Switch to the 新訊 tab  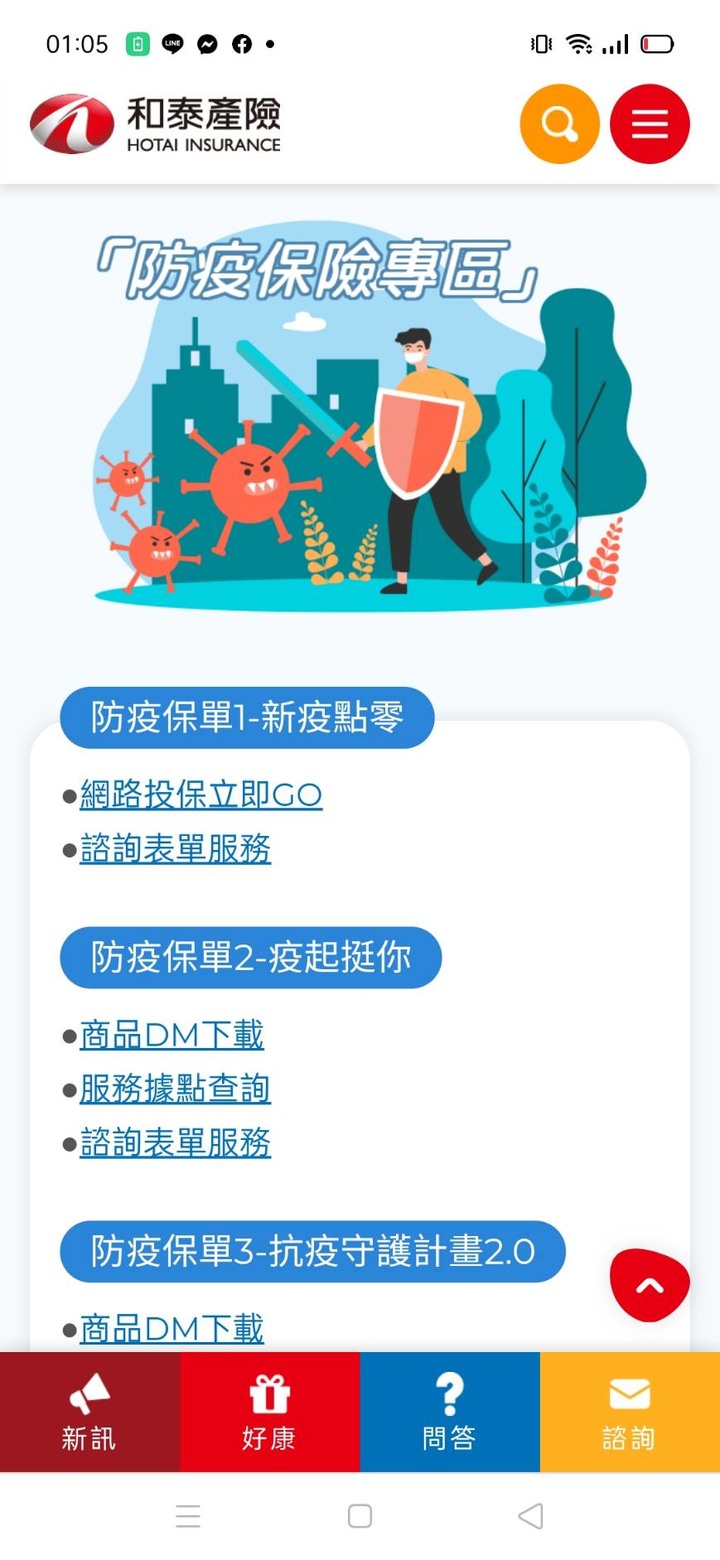point(90,1412)
